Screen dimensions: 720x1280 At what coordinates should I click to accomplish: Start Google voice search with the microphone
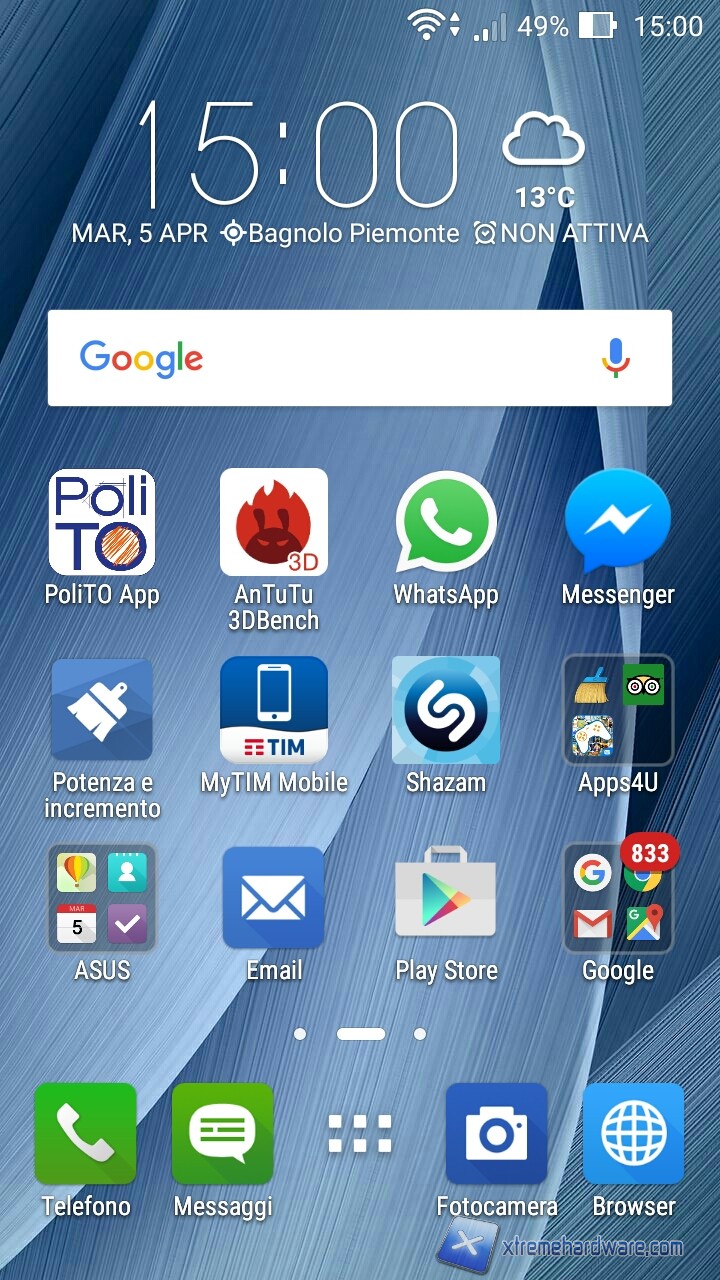click(616, 358)
